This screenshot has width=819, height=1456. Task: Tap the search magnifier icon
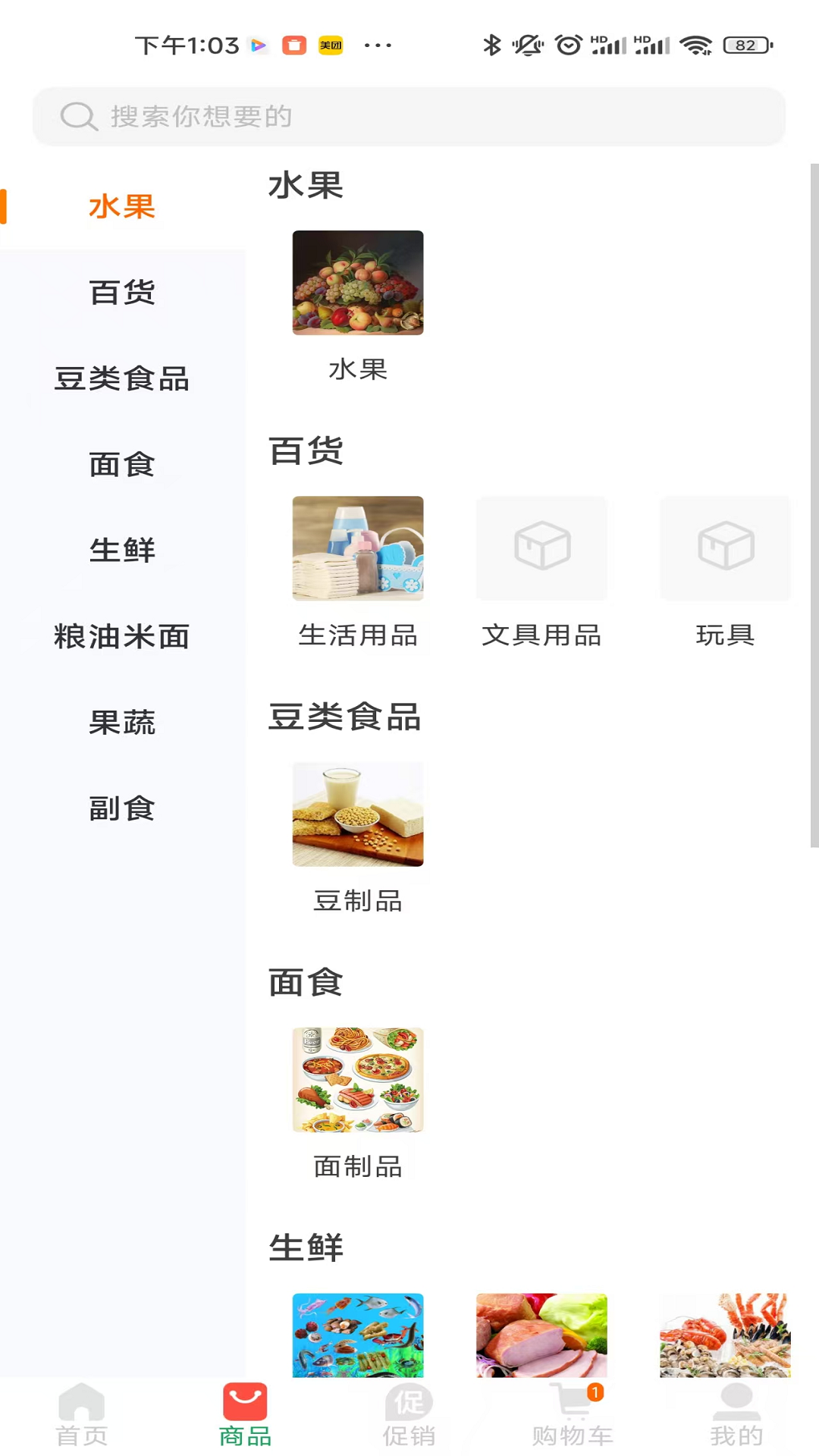point(78,117)
